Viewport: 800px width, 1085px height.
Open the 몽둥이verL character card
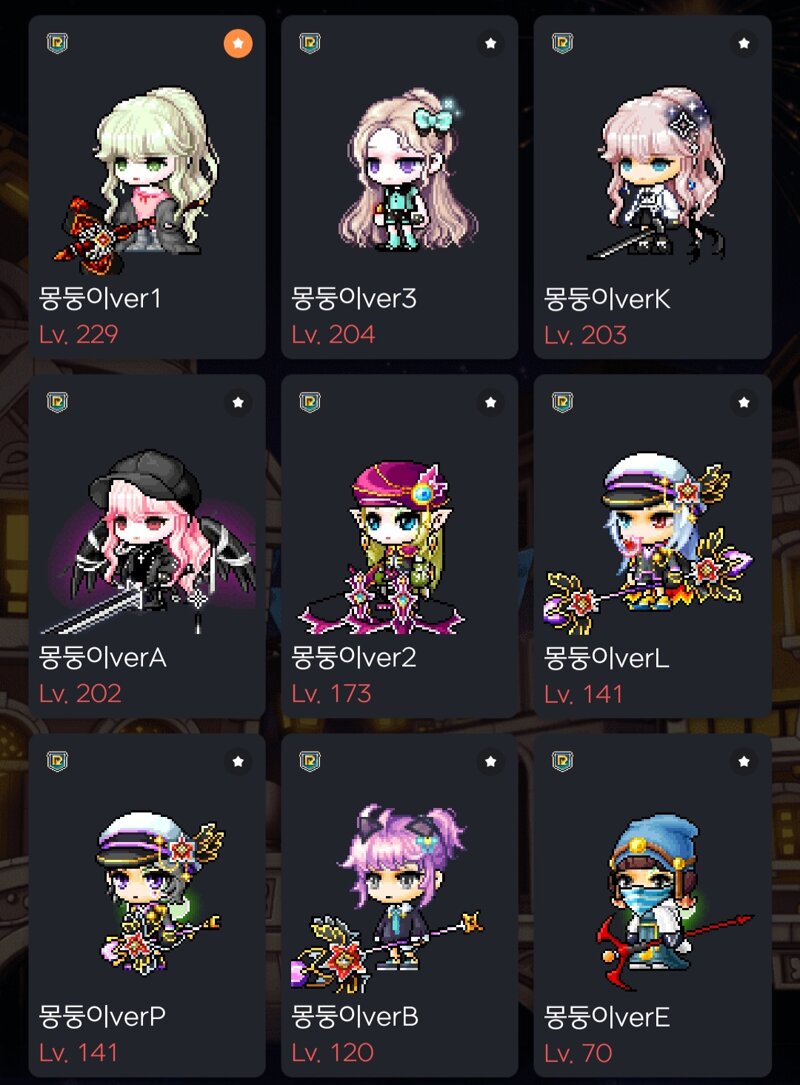(x=652, y=546)
